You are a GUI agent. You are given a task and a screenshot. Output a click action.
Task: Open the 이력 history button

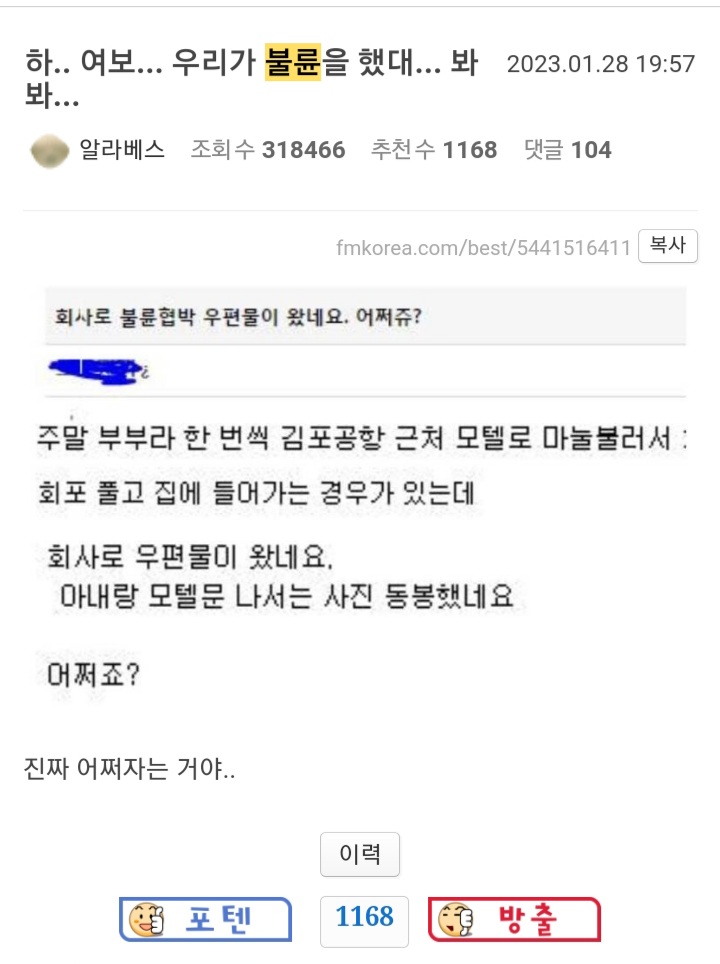click(360, 854)
